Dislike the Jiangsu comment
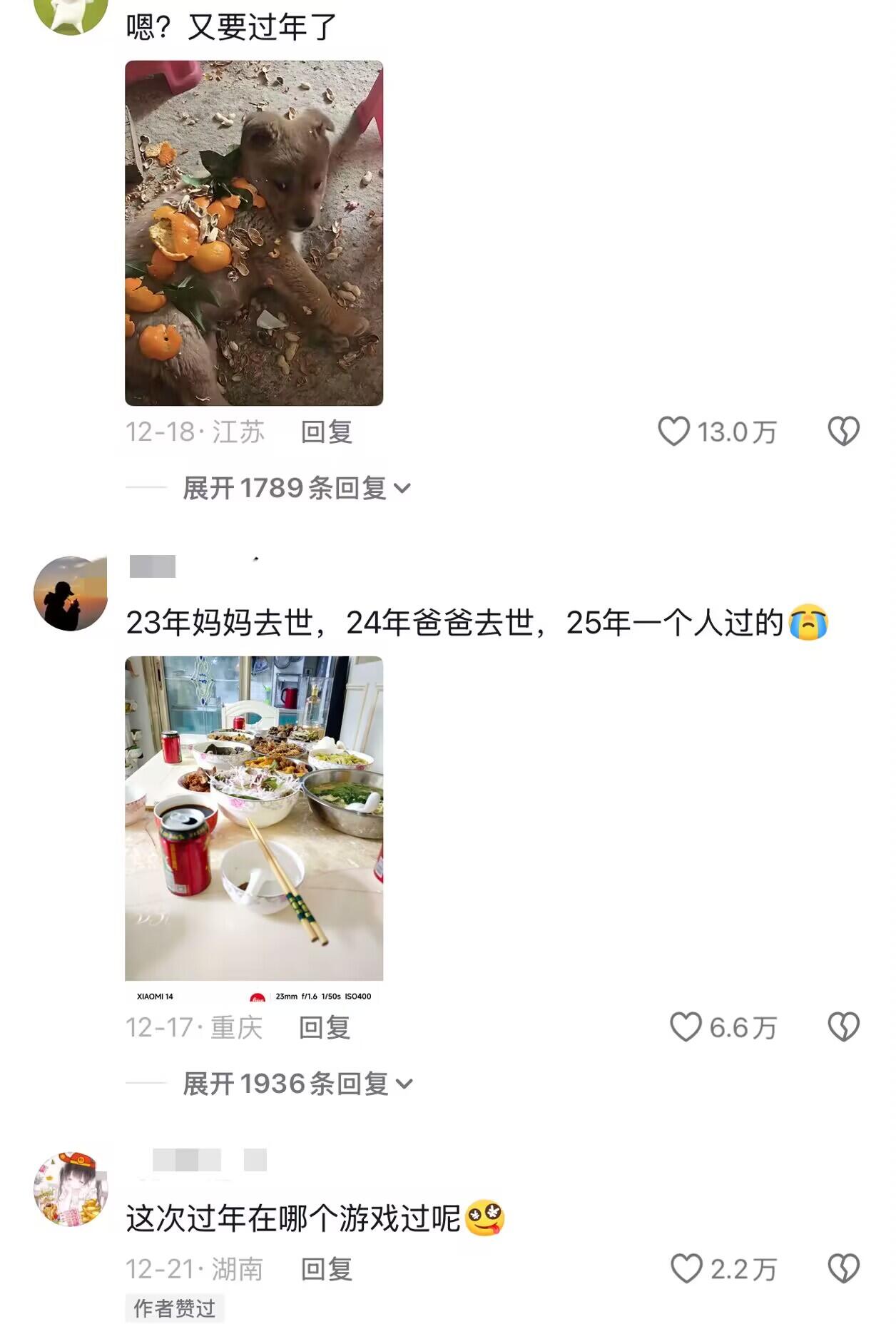This screenshot has height=1324, width=896. pyautogui.click(x=843, y=432)
